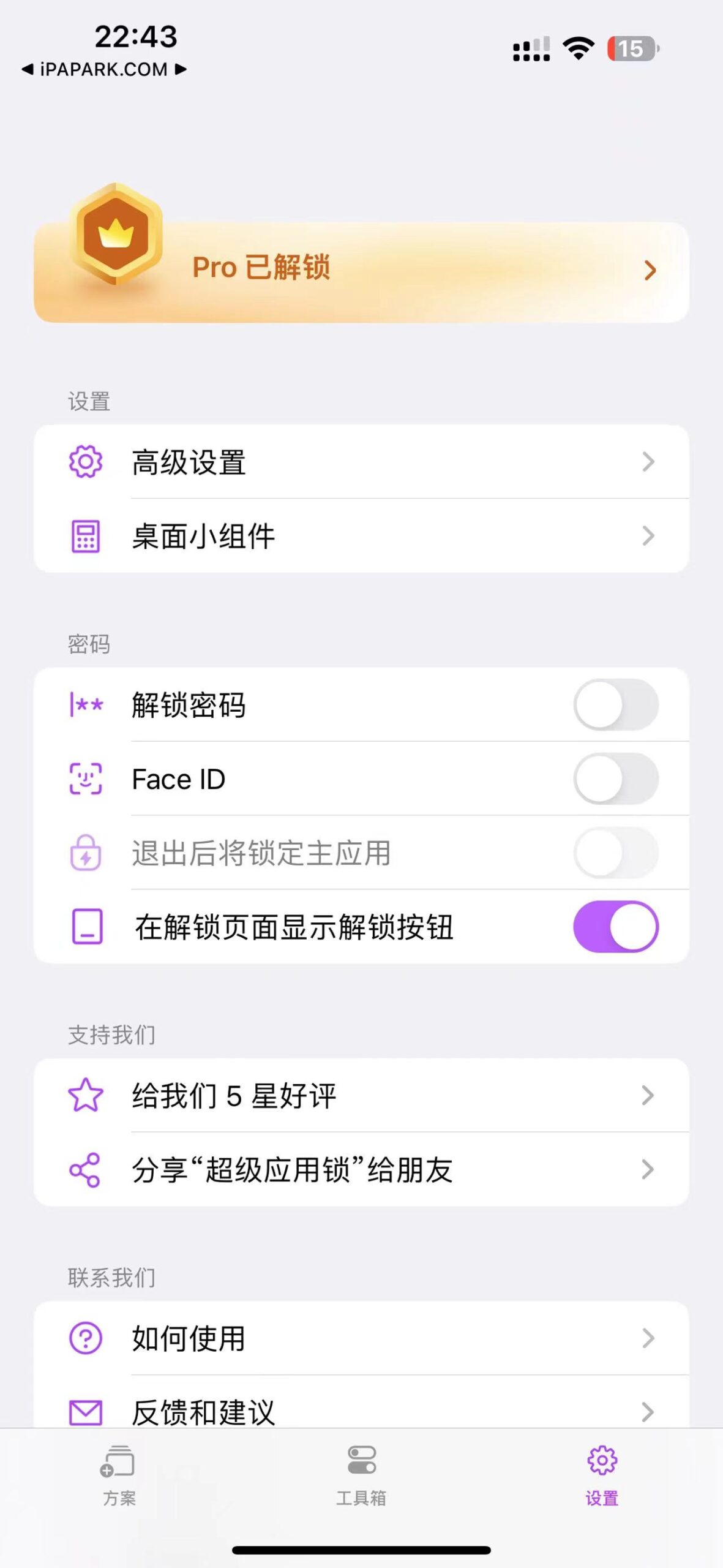
Task: Disable 在解锁页面显示解锁按钮 switch
Action: [x=615, y=927]
